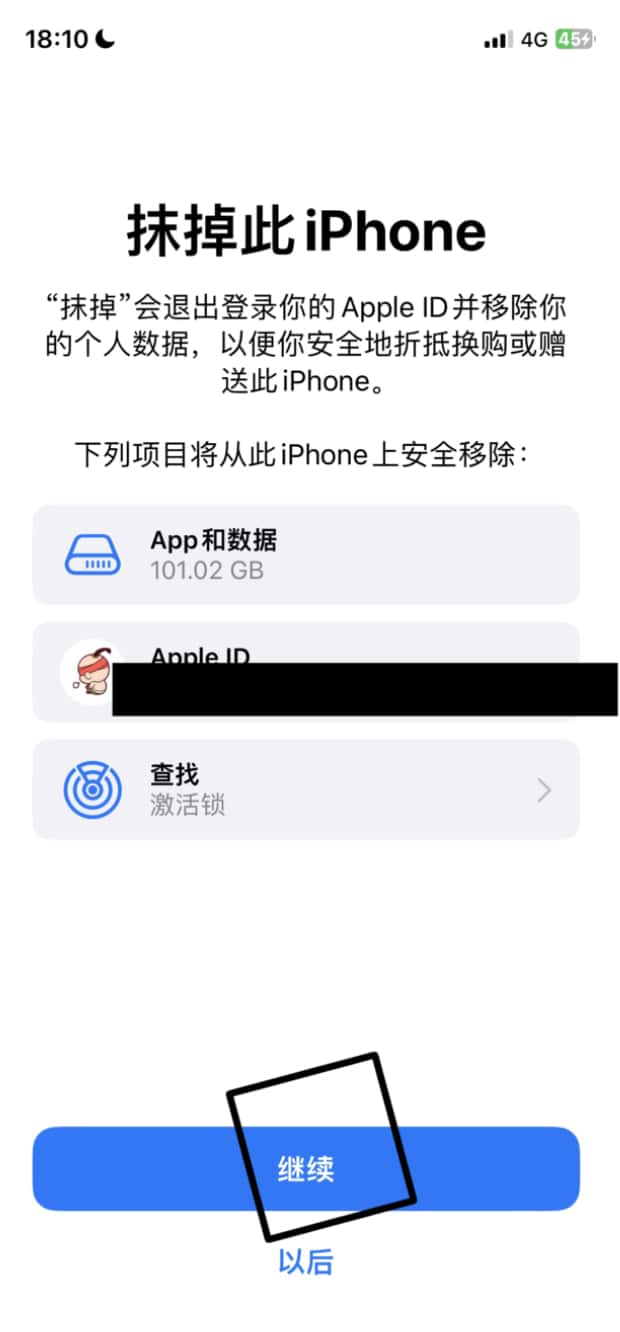
Task: Open the 查找 激活锁 row
Action: (306, 790)
